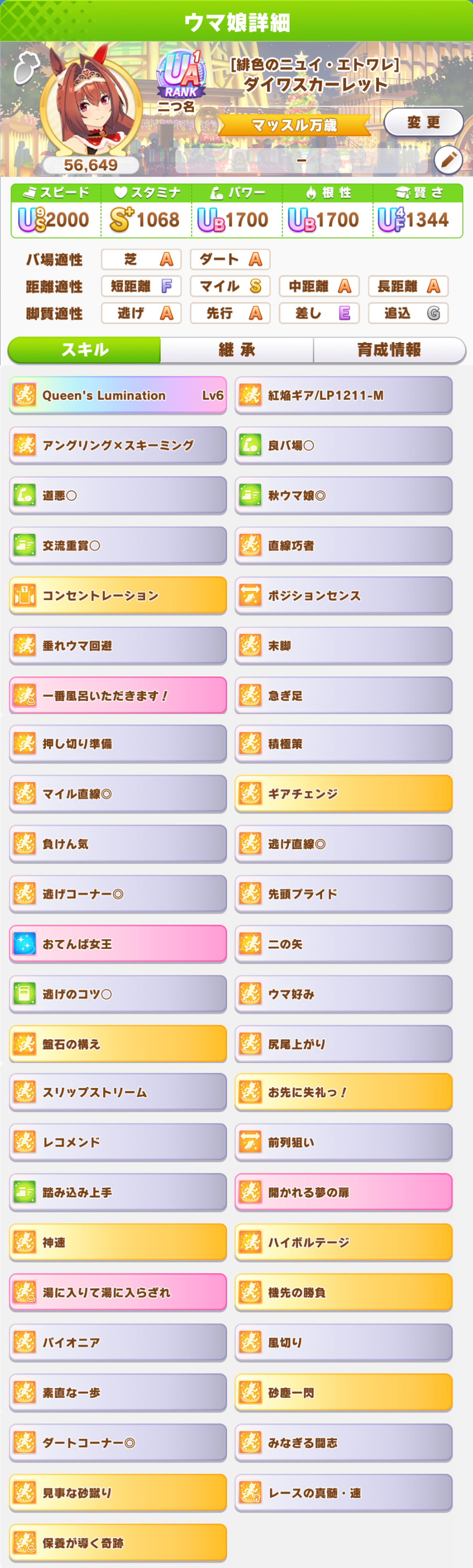Tap the おてんば女王 skill
The image size is (473, 1568).
point(118,944)
